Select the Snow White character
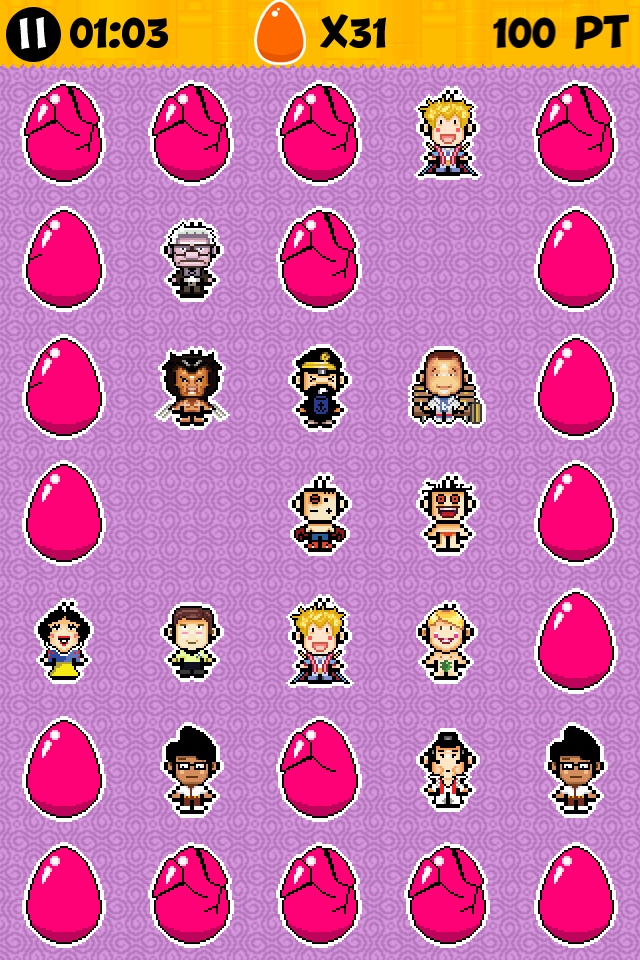Screen dimensions: 640x960 pos(64,641)
